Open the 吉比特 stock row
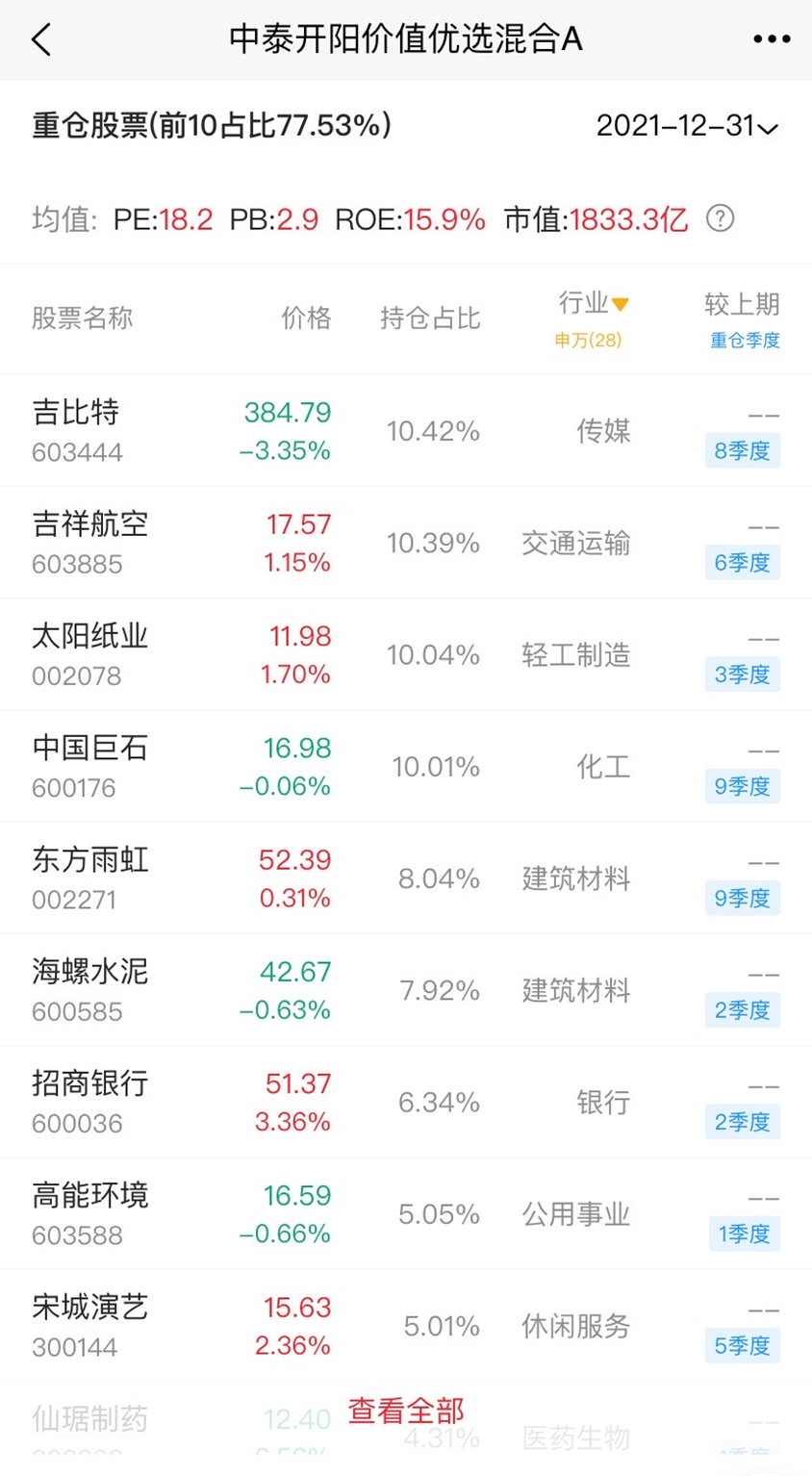The height and width of the screenshot is (1476, 812). pyautogui.click(x=77, y=430)
